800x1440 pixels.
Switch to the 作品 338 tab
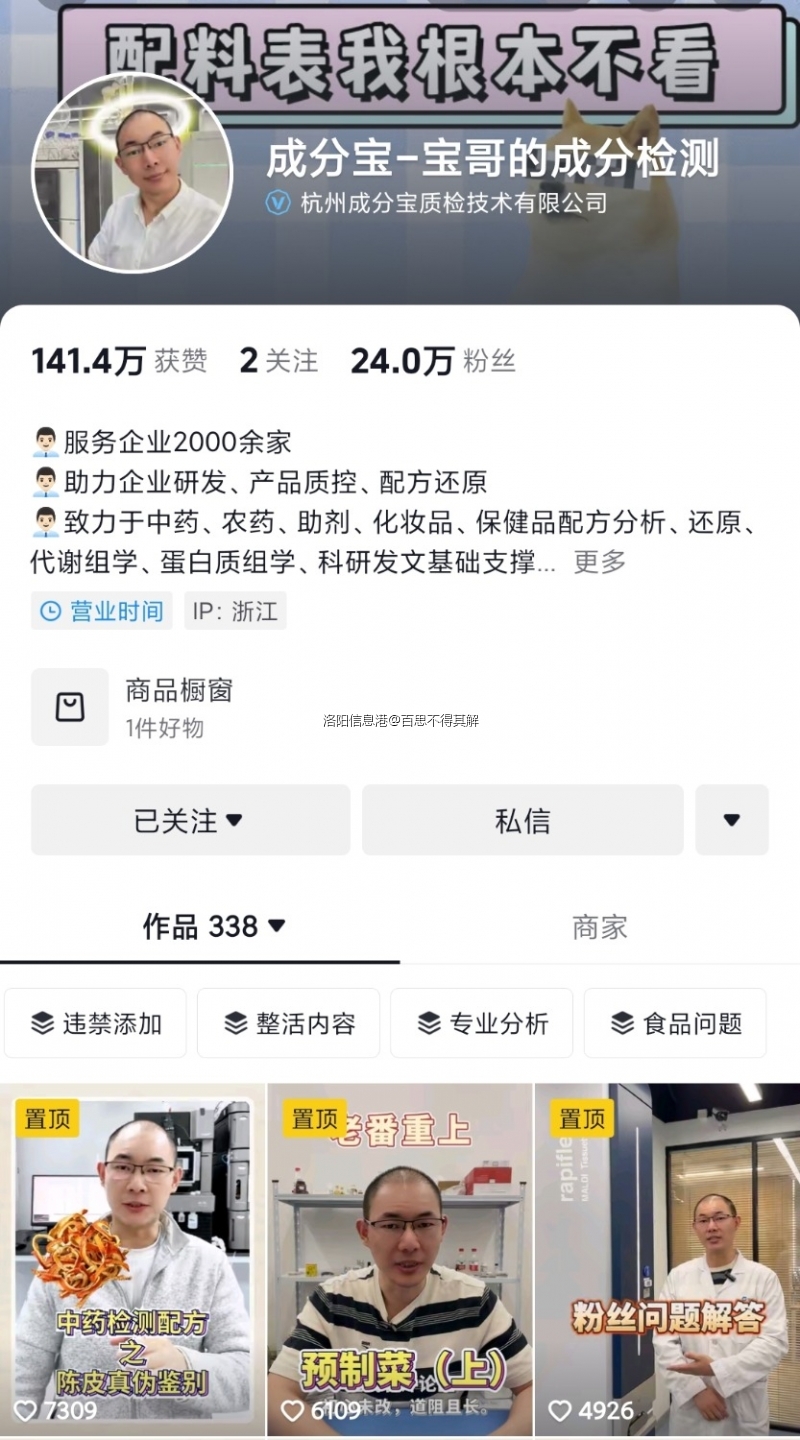pyautogui.click(x=213, y=927)
